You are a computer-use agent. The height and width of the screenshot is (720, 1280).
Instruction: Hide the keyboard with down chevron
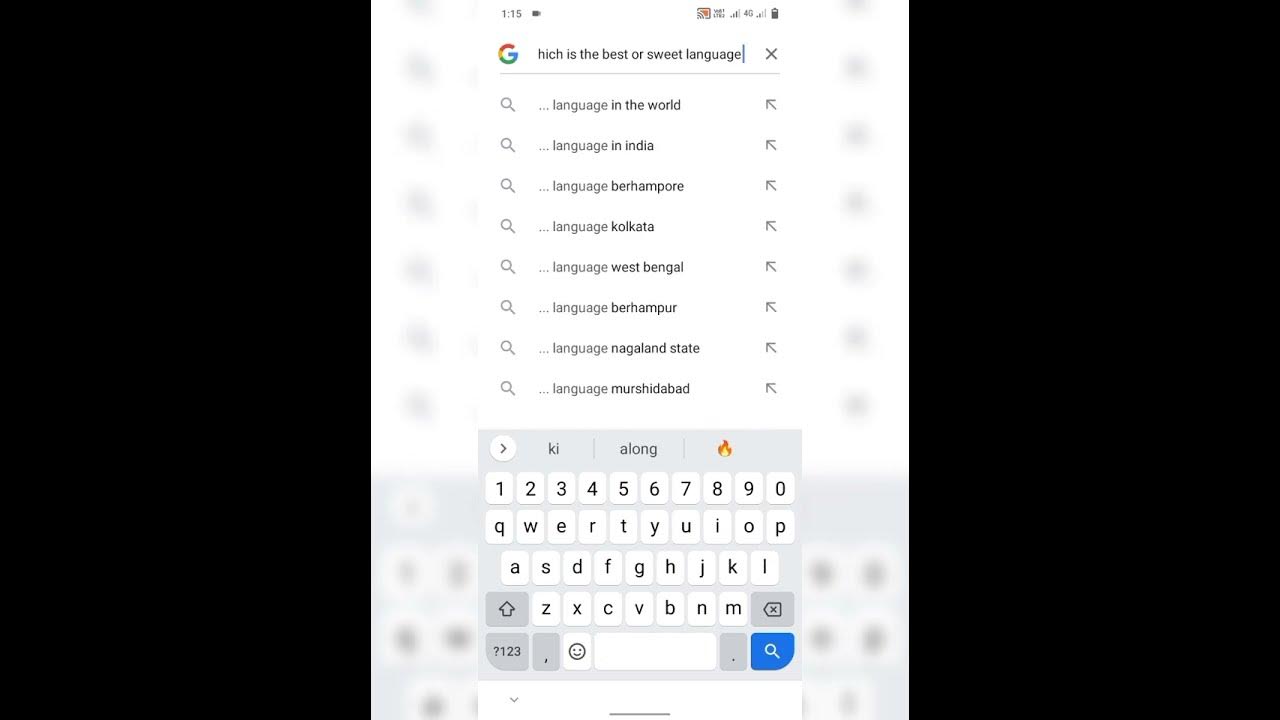(514, 700)
